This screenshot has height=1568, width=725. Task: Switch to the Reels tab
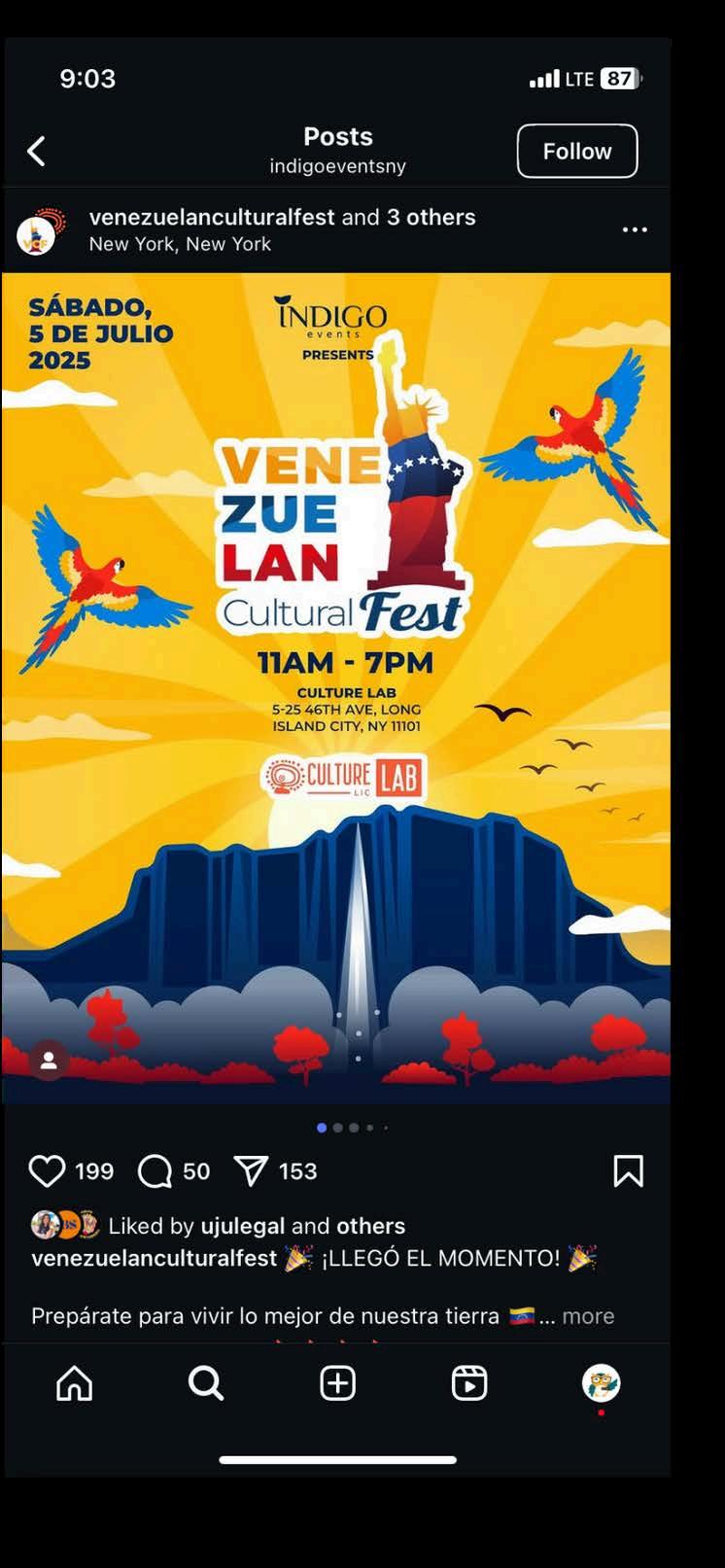[469, 1383]
